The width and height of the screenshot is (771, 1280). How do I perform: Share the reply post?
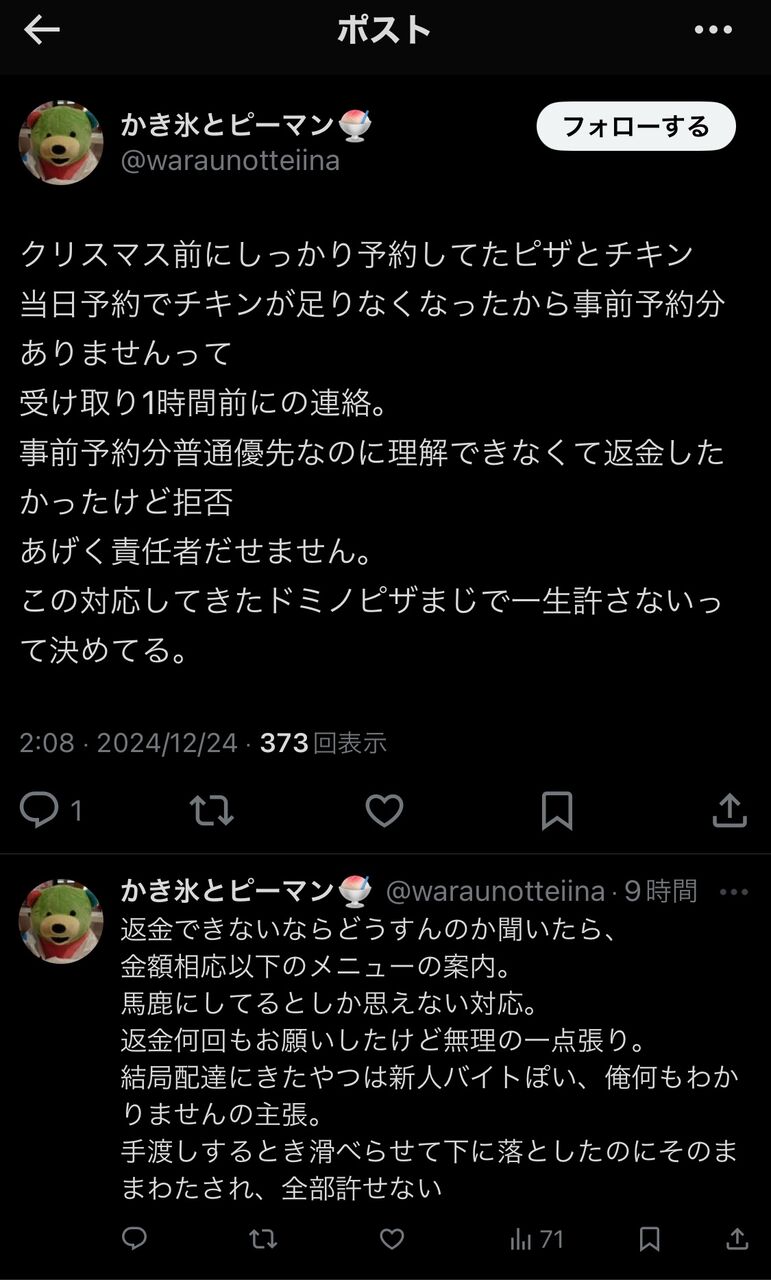[737, 1239]
